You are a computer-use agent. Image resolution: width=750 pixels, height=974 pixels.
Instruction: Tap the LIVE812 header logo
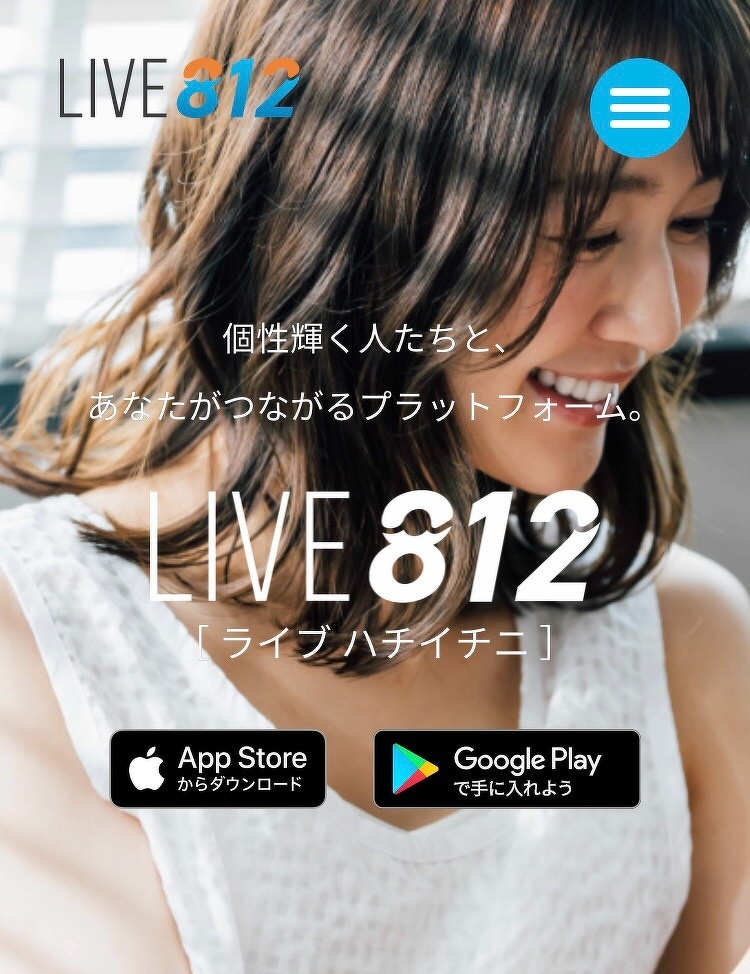(x=180, y=89)
